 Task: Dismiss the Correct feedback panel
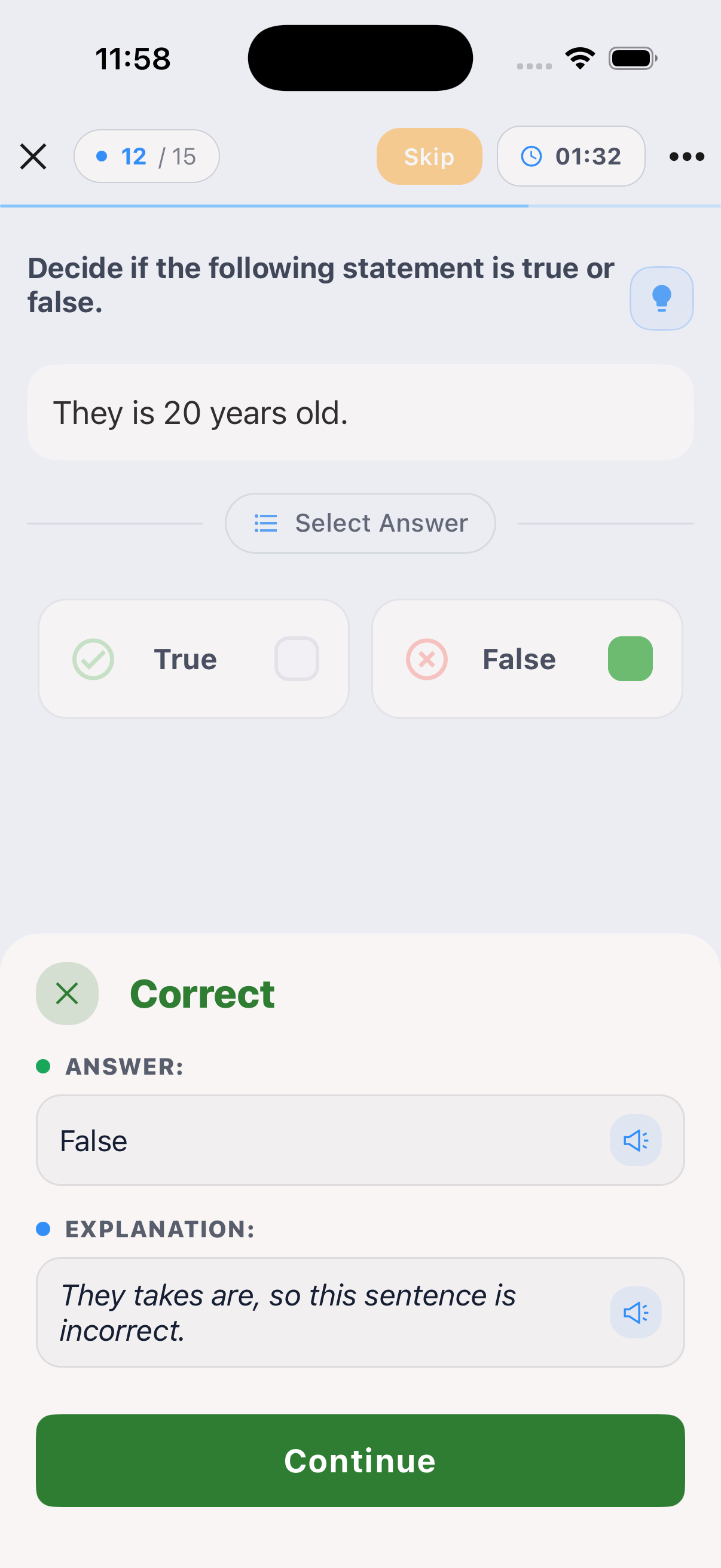pos(67,993)
